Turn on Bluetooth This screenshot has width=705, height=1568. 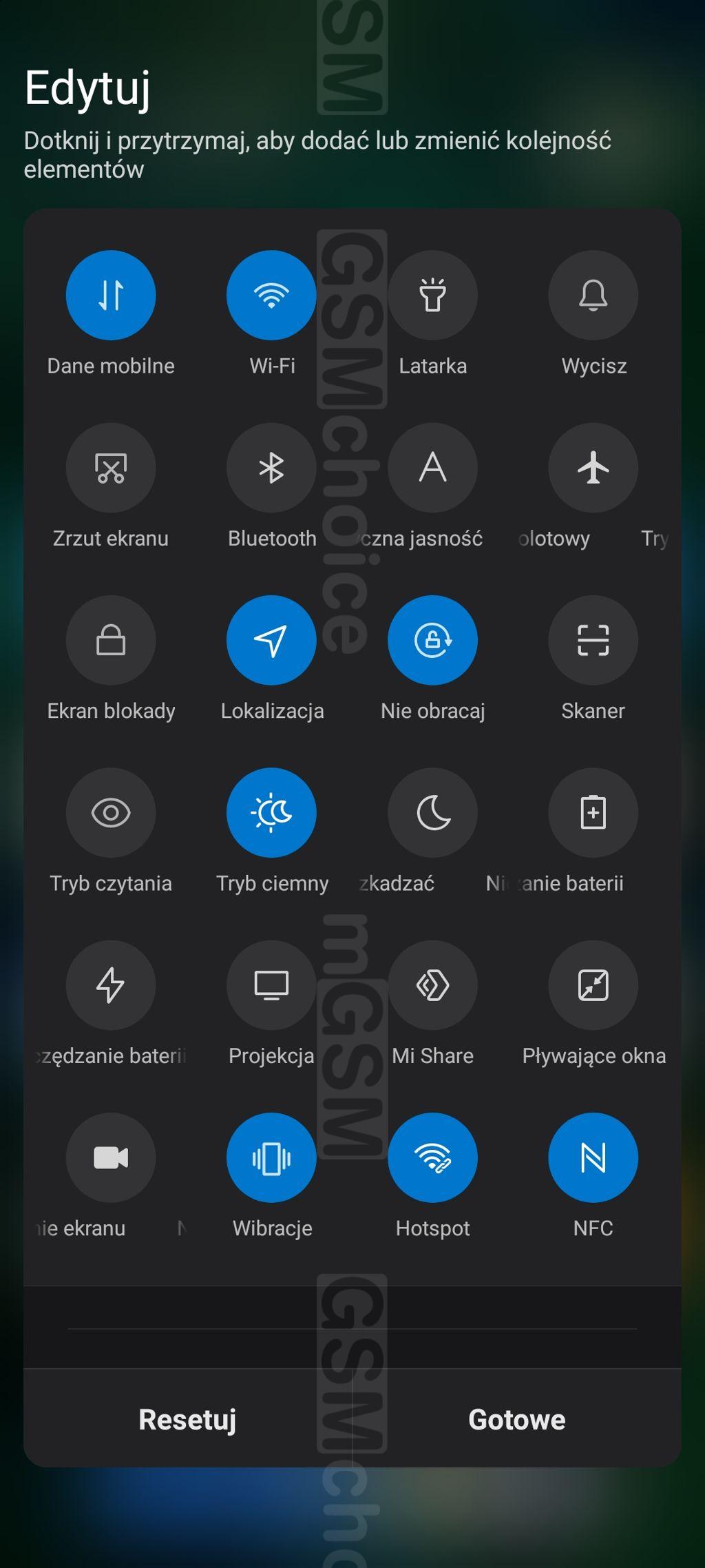click(271, 468)
